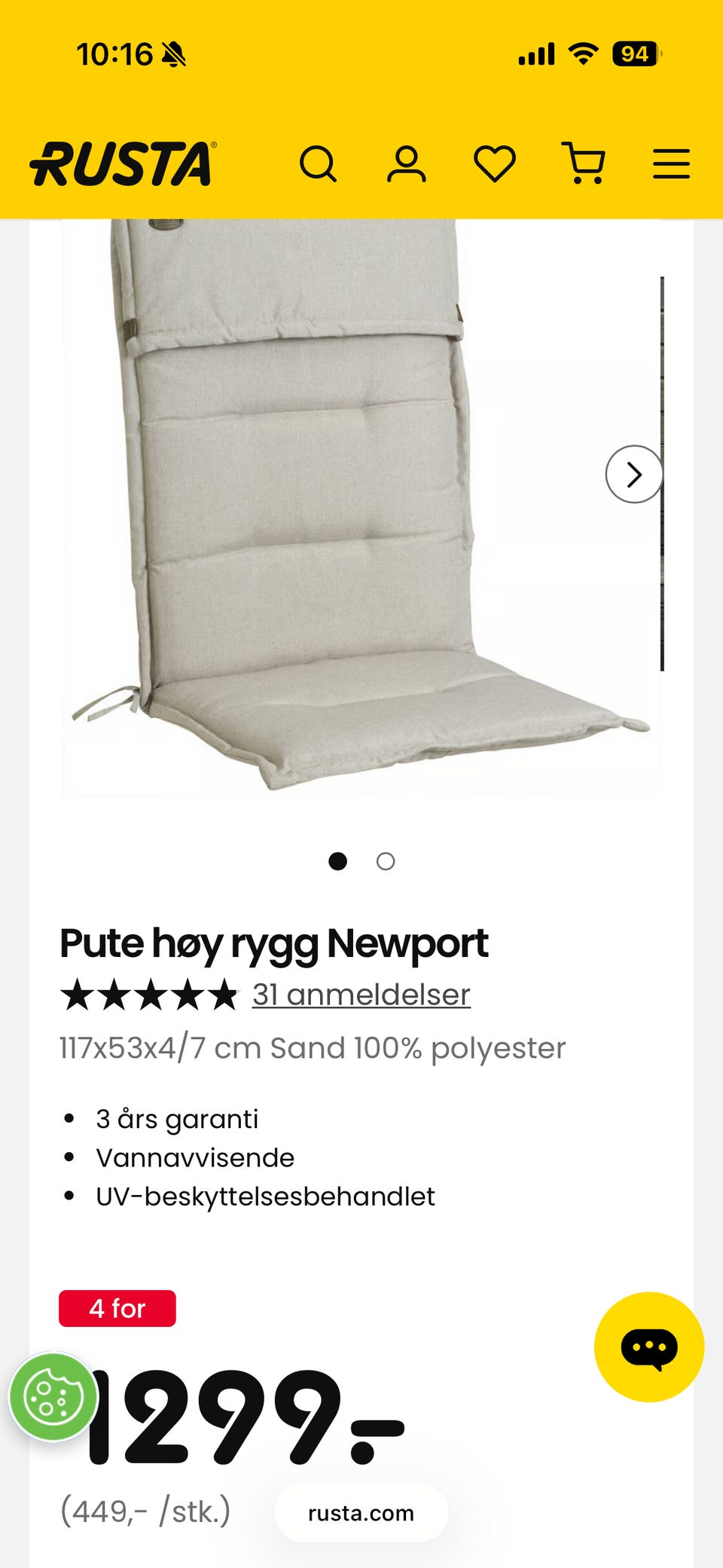Open the favorites heart icon
The width and height of the screenshot is (723, 1568).
495,164
